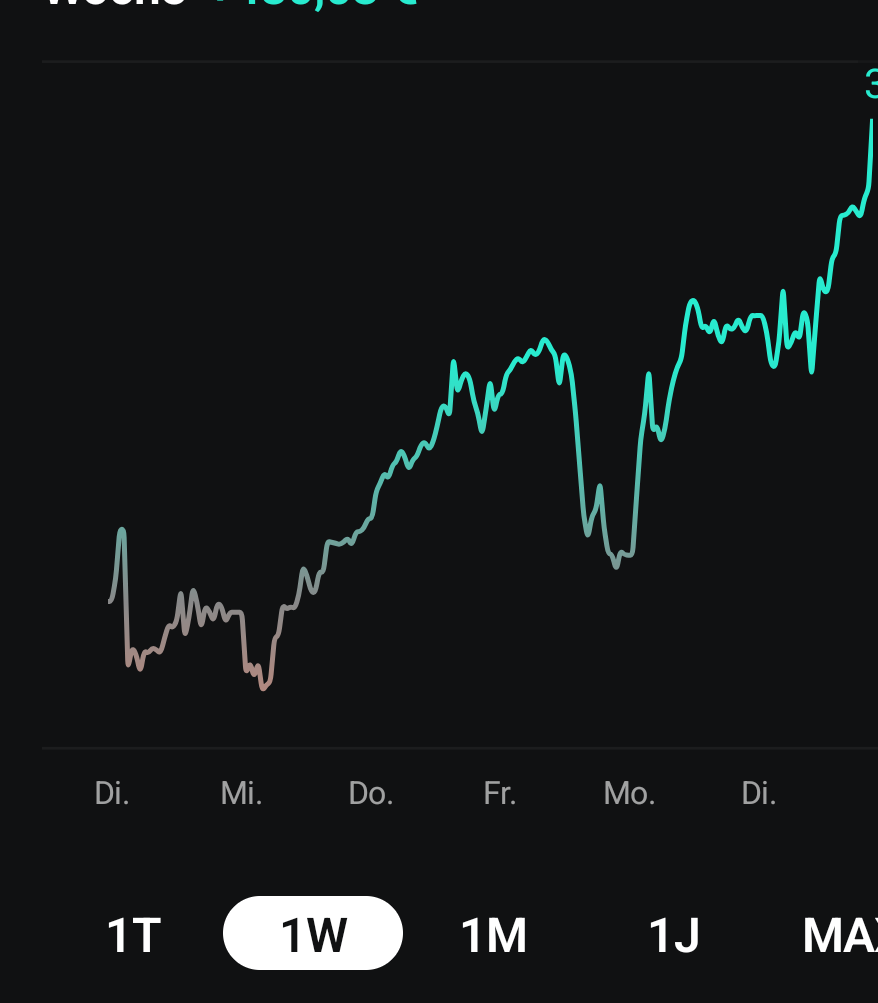Open the 1J yearly performance view
The height and width of the screenshot is (1003, 878).
click(673, 933)
